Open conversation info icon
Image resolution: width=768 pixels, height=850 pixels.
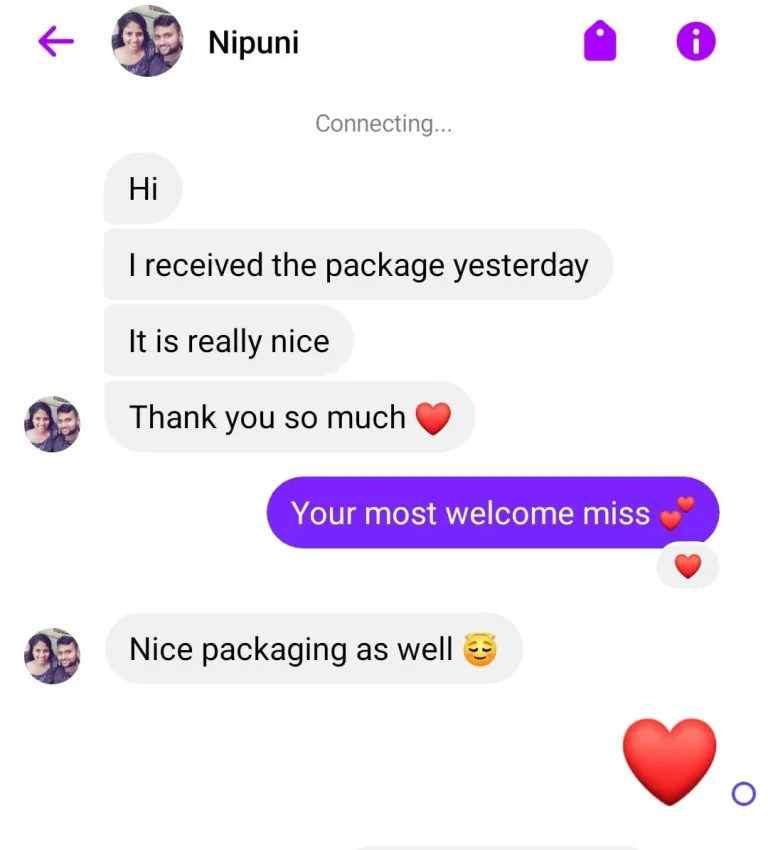pos(696,41)
